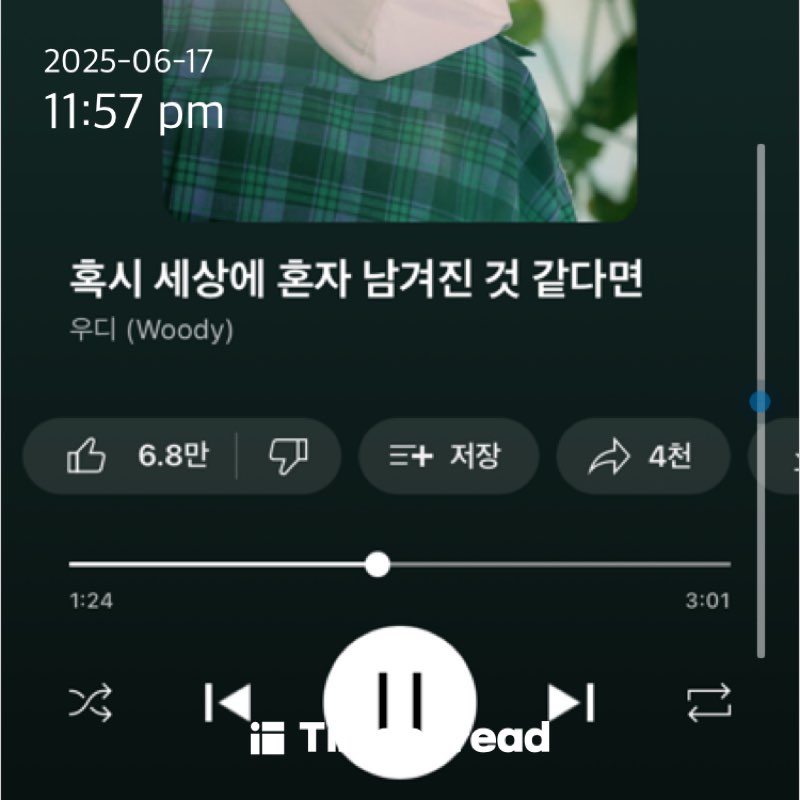
Task: Pause the current song
Action: tap(400, 700)
